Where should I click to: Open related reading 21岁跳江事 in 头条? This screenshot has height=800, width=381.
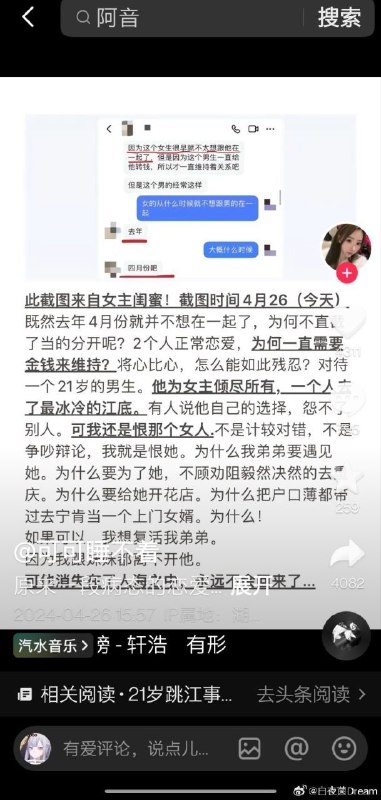coord(190,694)
